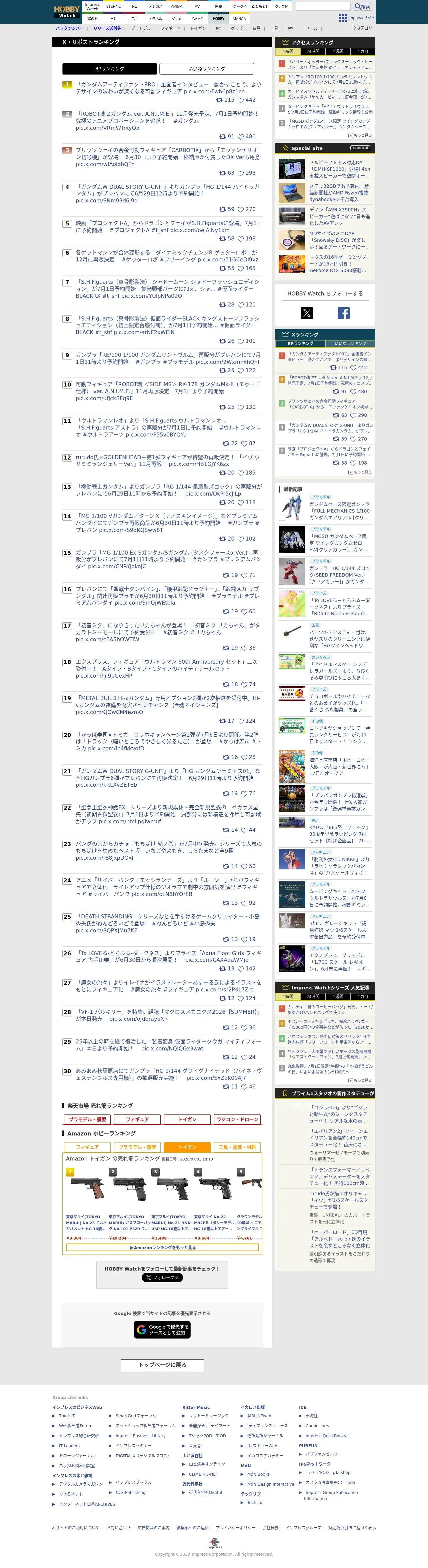The width and height of the screenshot is (428, 1568).
Task: Open the GAME site tab in header
Action: [x=197, y=19]
